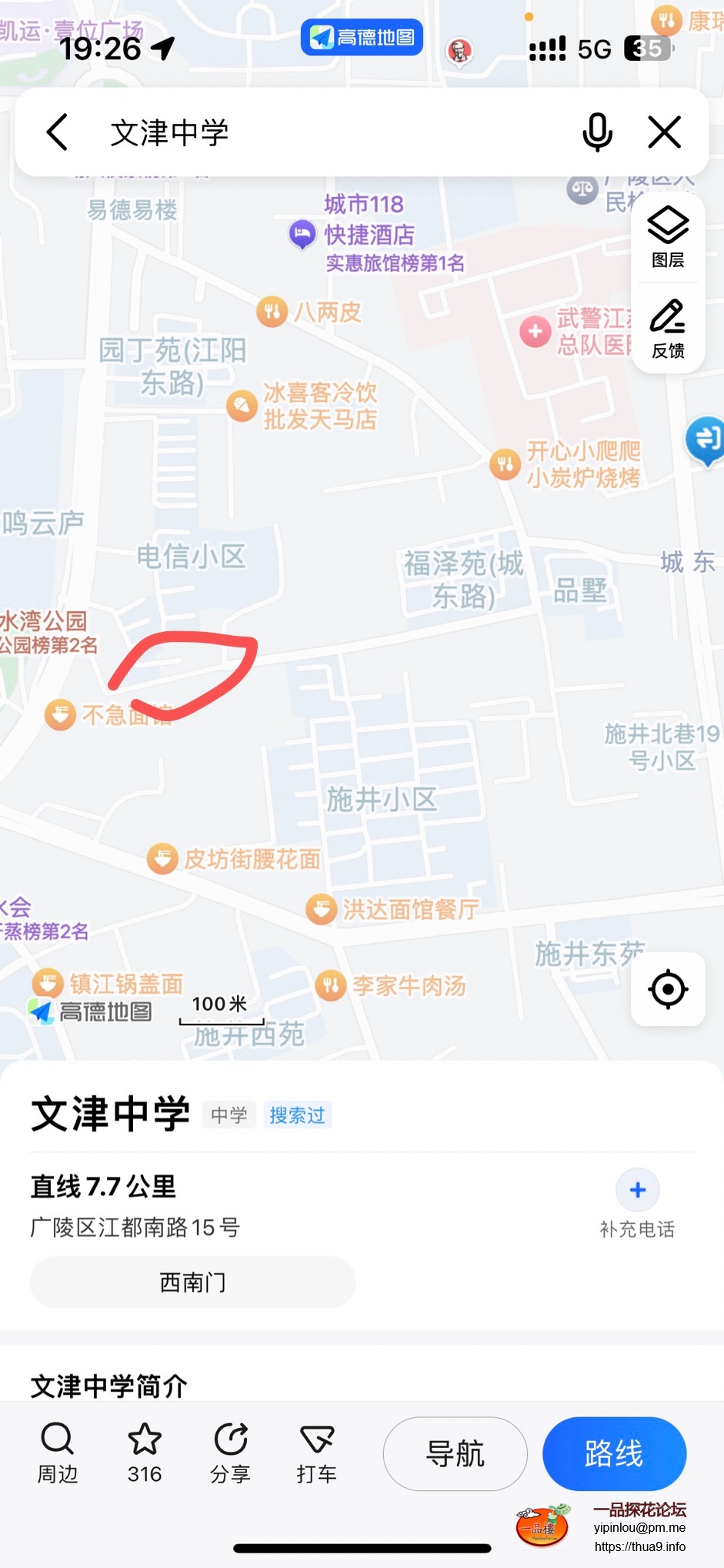Select the 西南门 entrance chip
The width and height of the screenshot is (724, 1568).
[x=192, y=1282]
